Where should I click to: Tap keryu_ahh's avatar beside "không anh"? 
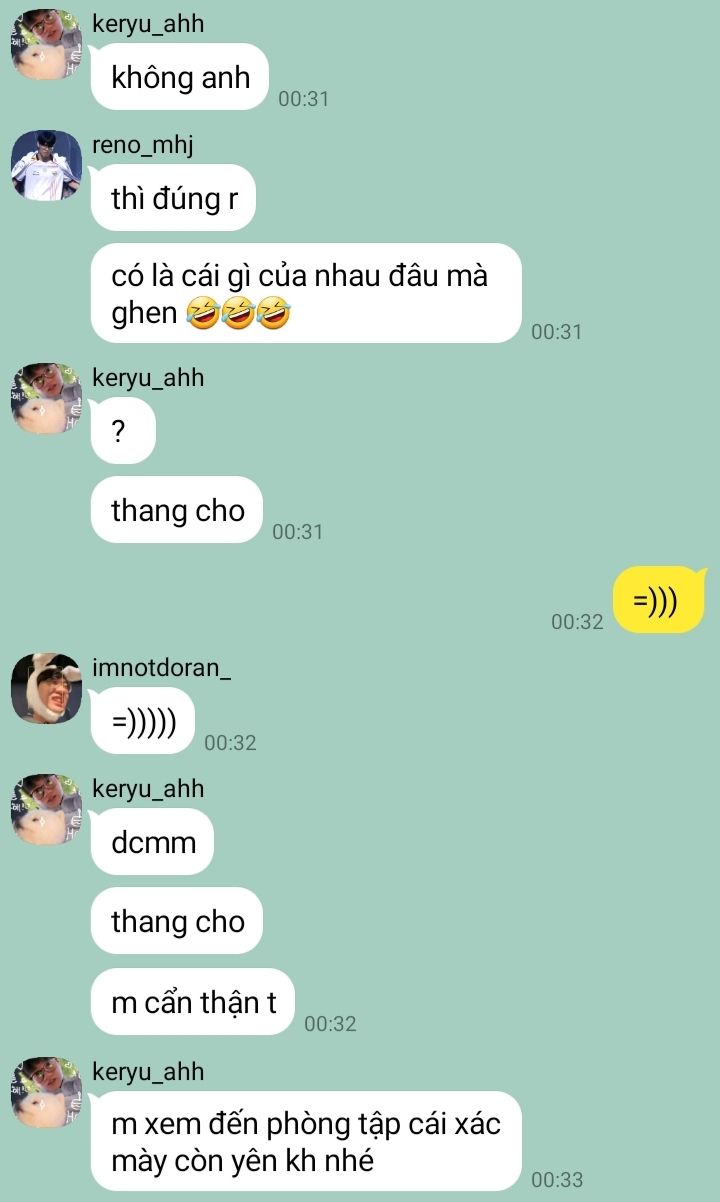tap(46, 44)
